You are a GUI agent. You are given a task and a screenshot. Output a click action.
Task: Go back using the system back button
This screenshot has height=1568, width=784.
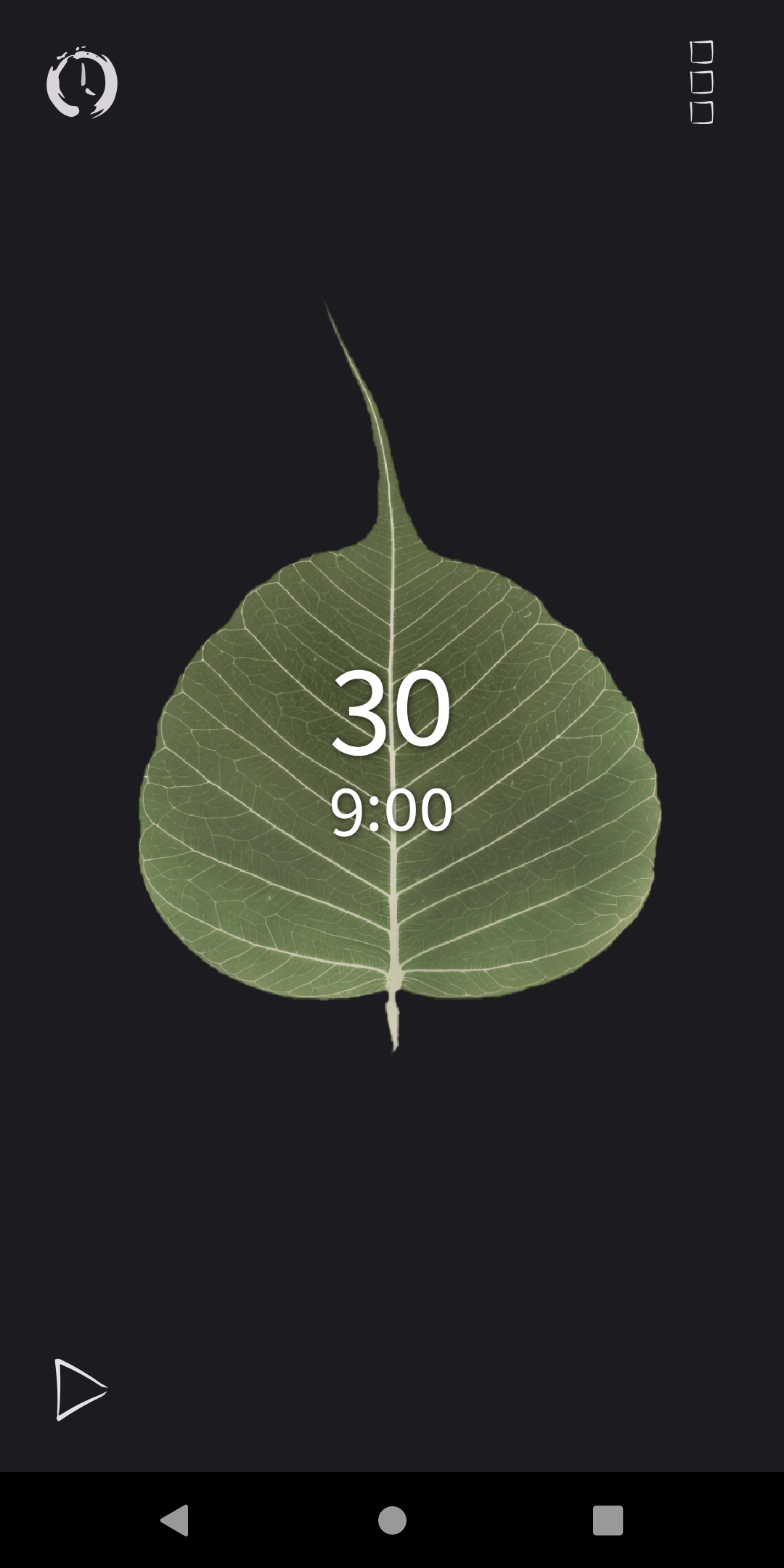174,1520
